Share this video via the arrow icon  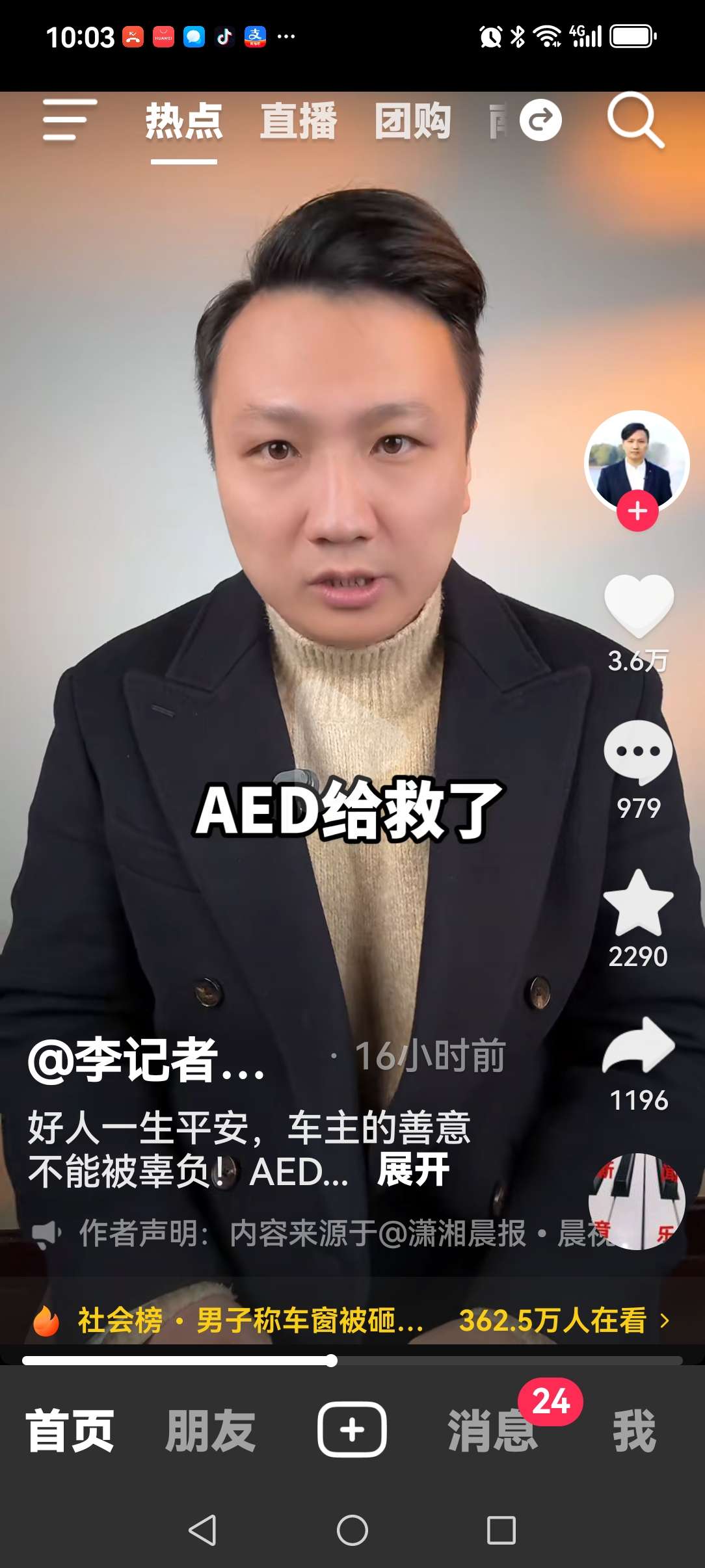638,1045
